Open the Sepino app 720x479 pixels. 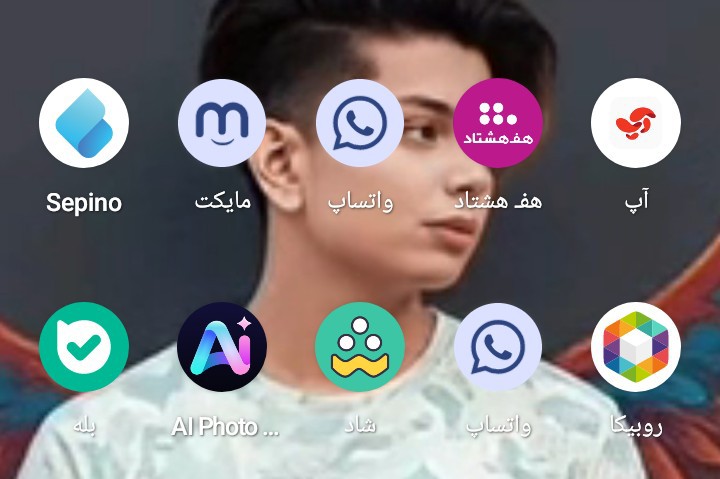(x=84, y=123)
